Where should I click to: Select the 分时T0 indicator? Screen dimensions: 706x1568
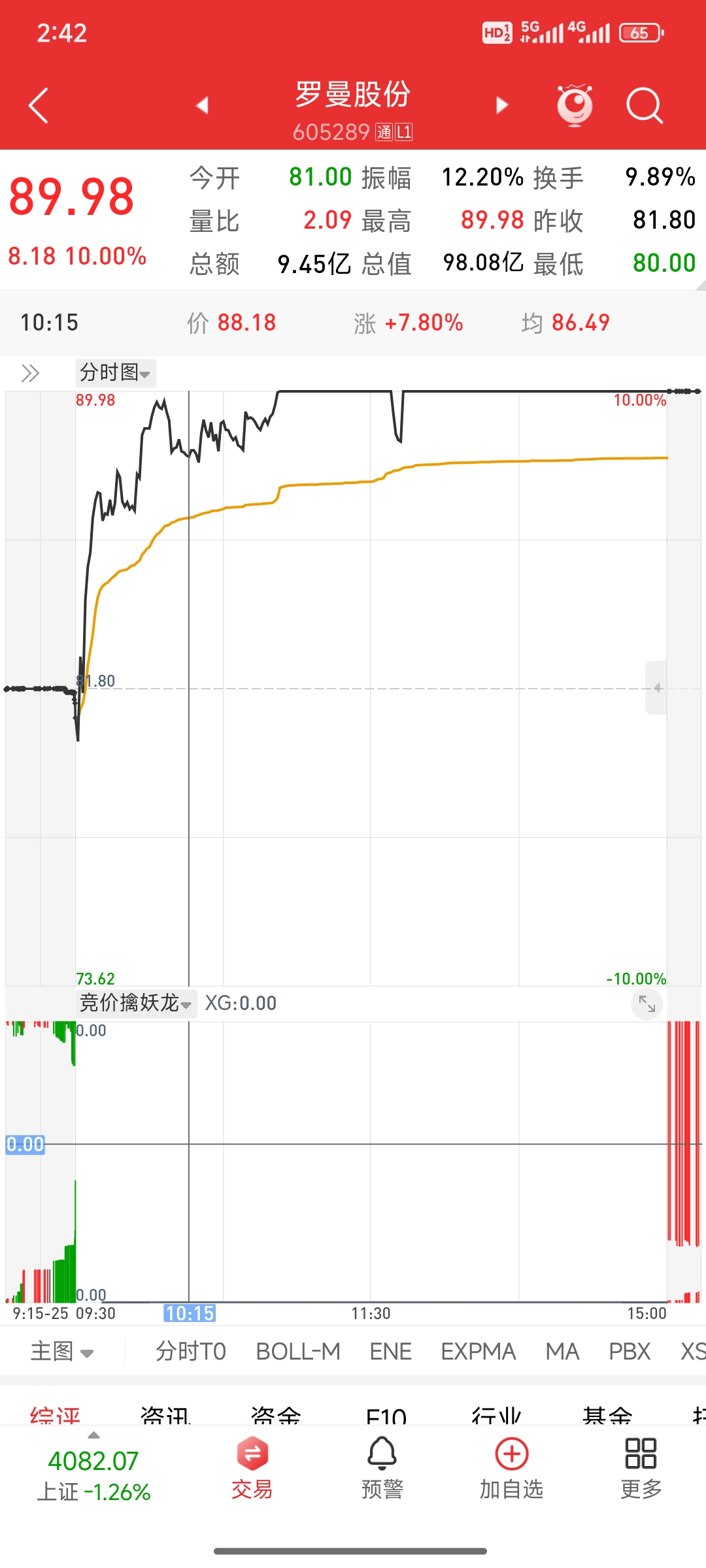pyautogui.click(x=190, y=1351)
